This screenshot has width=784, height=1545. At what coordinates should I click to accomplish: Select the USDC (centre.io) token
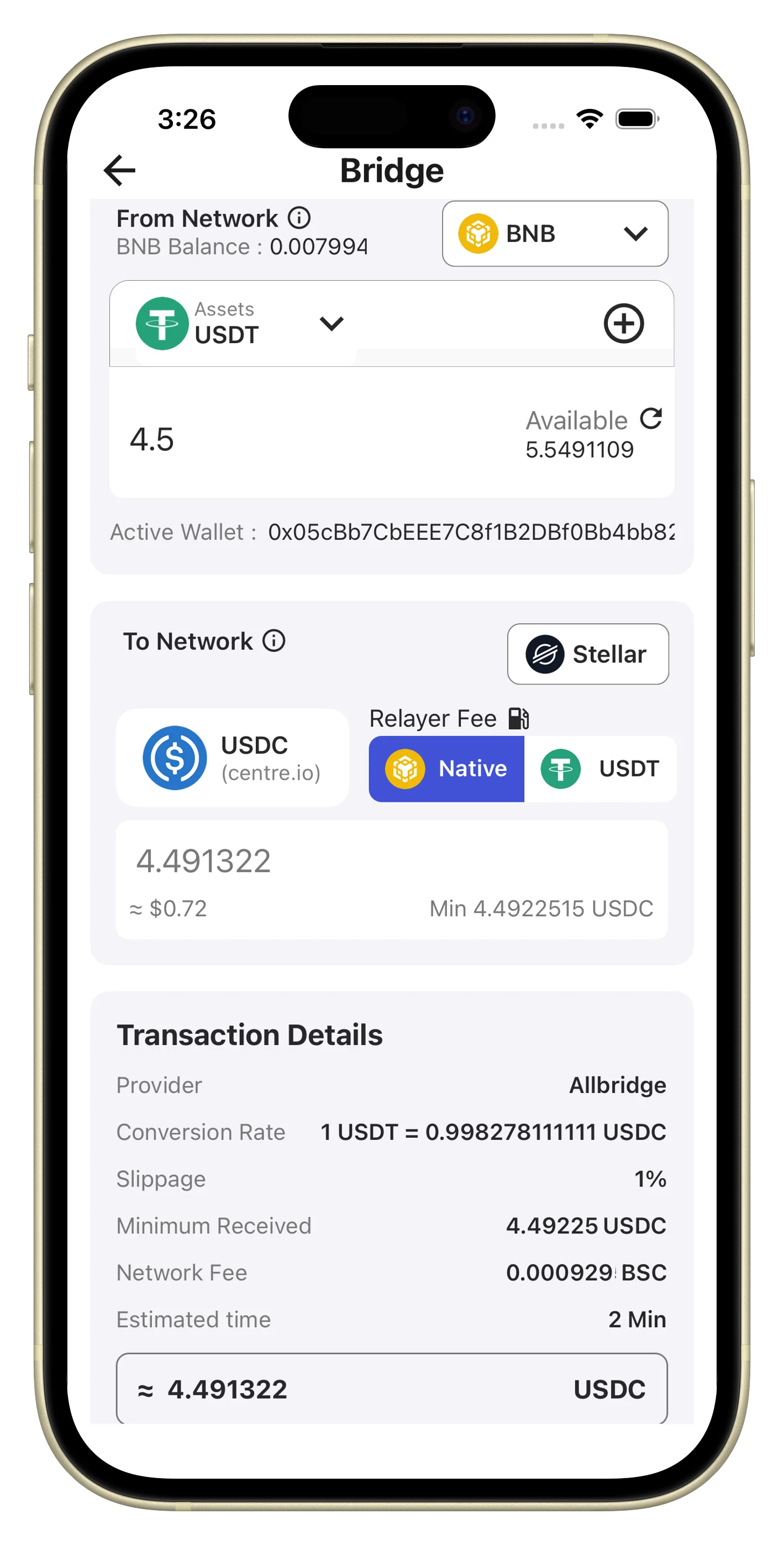coord(233,758)
